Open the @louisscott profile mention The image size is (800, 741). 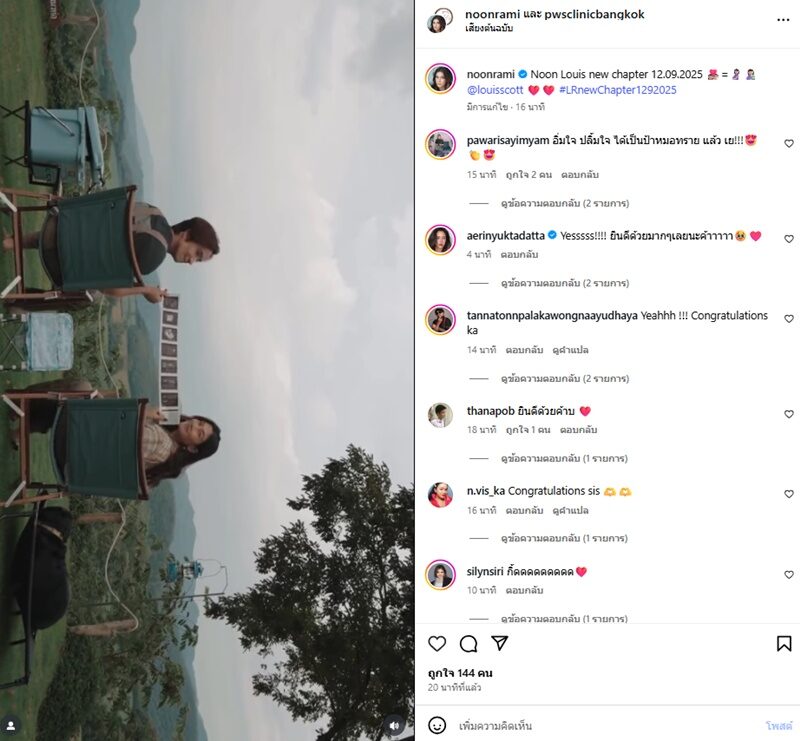(495, 90)
